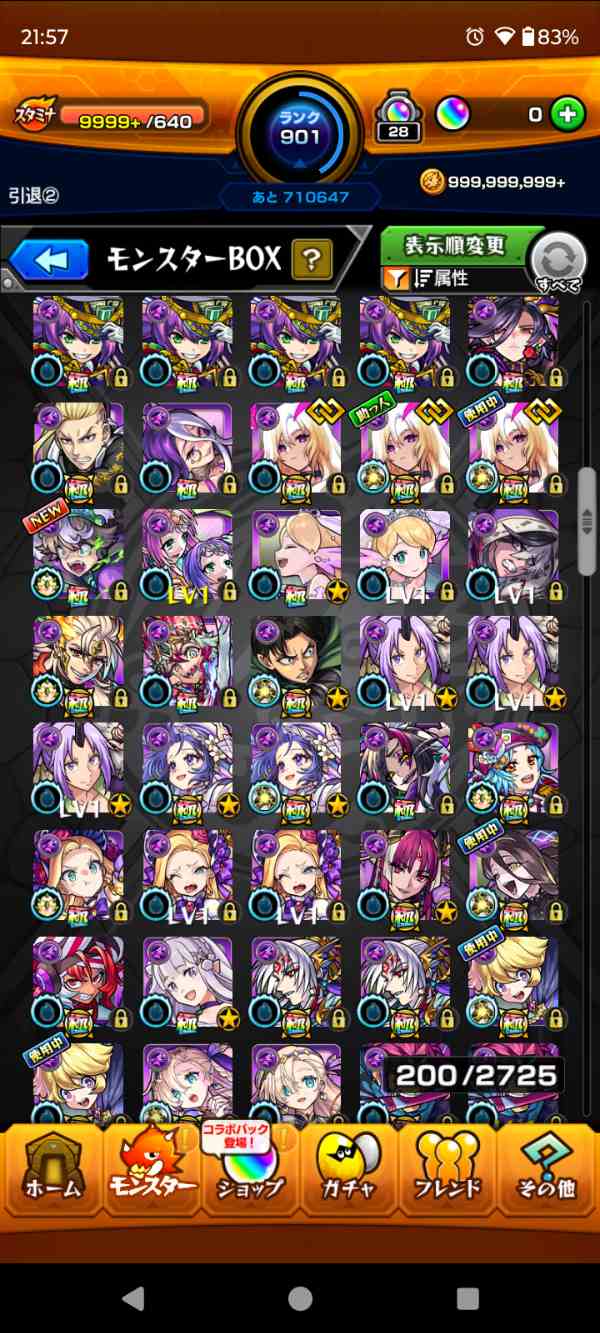Select the monster marked NEW
The width and height of the screenshot is (600, 1333).
pos(78,561)
